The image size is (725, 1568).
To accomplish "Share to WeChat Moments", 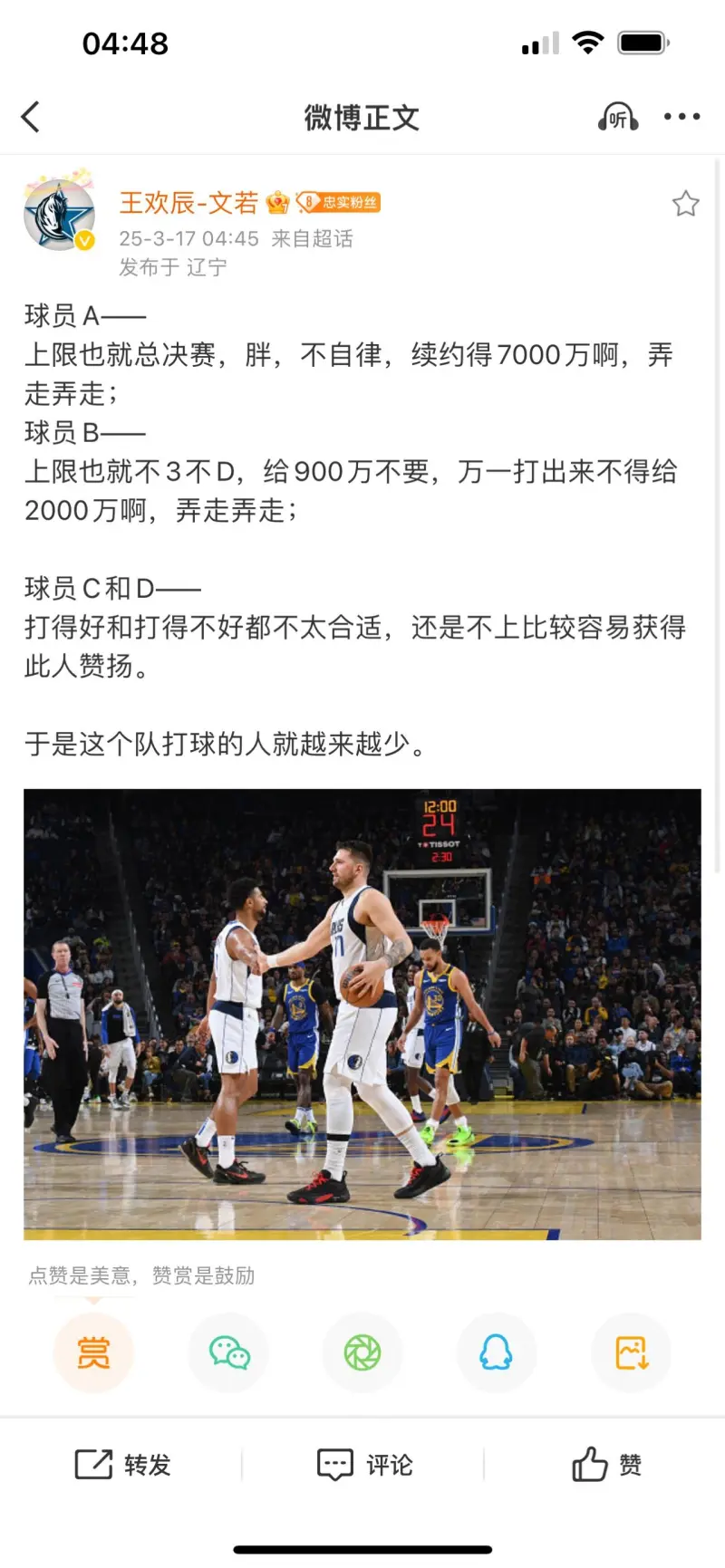I will 362,1352.
